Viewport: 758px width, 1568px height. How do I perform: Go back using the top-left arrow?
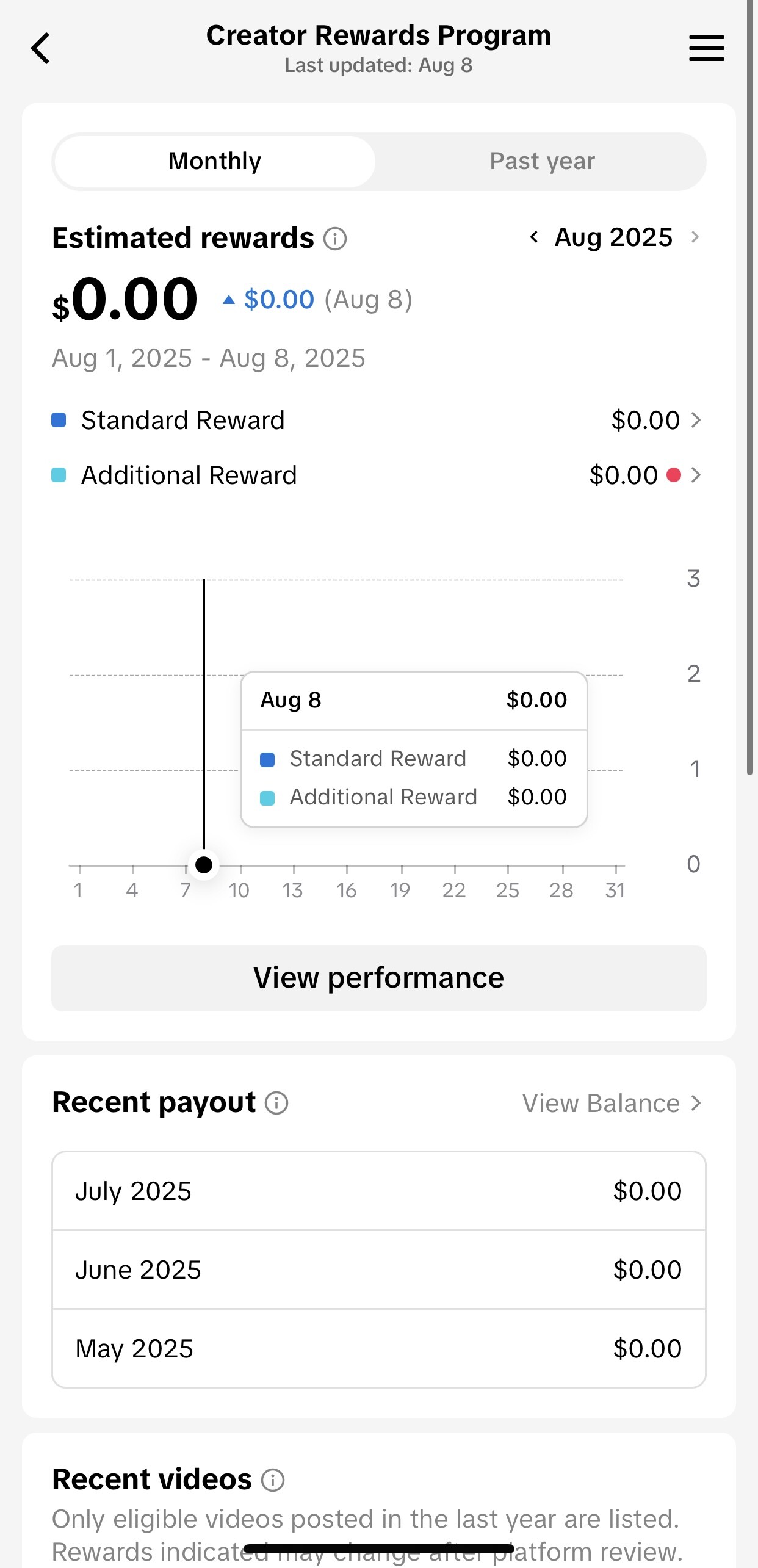point(40,48)
